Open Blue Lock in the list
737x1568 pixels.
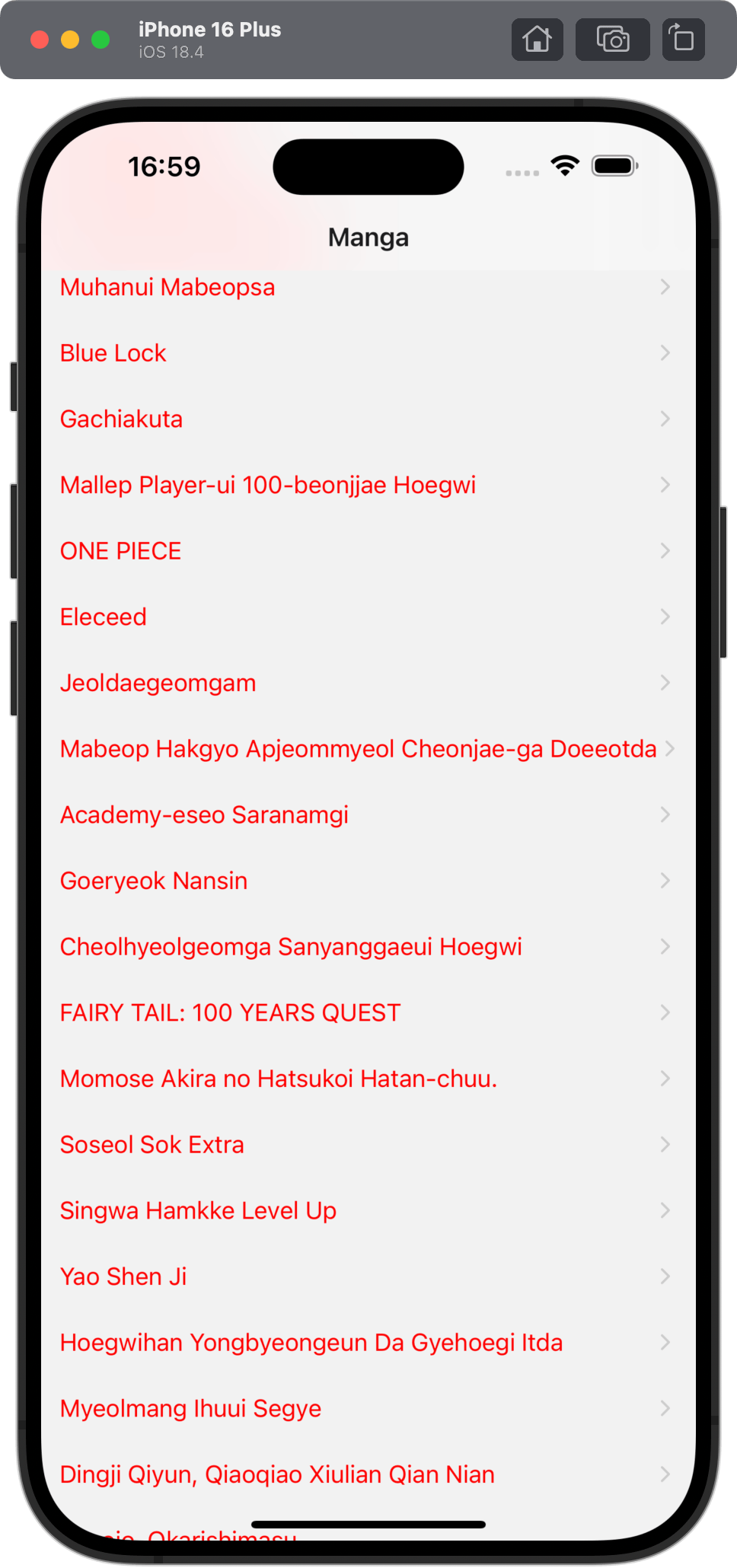tap(113, 353)
